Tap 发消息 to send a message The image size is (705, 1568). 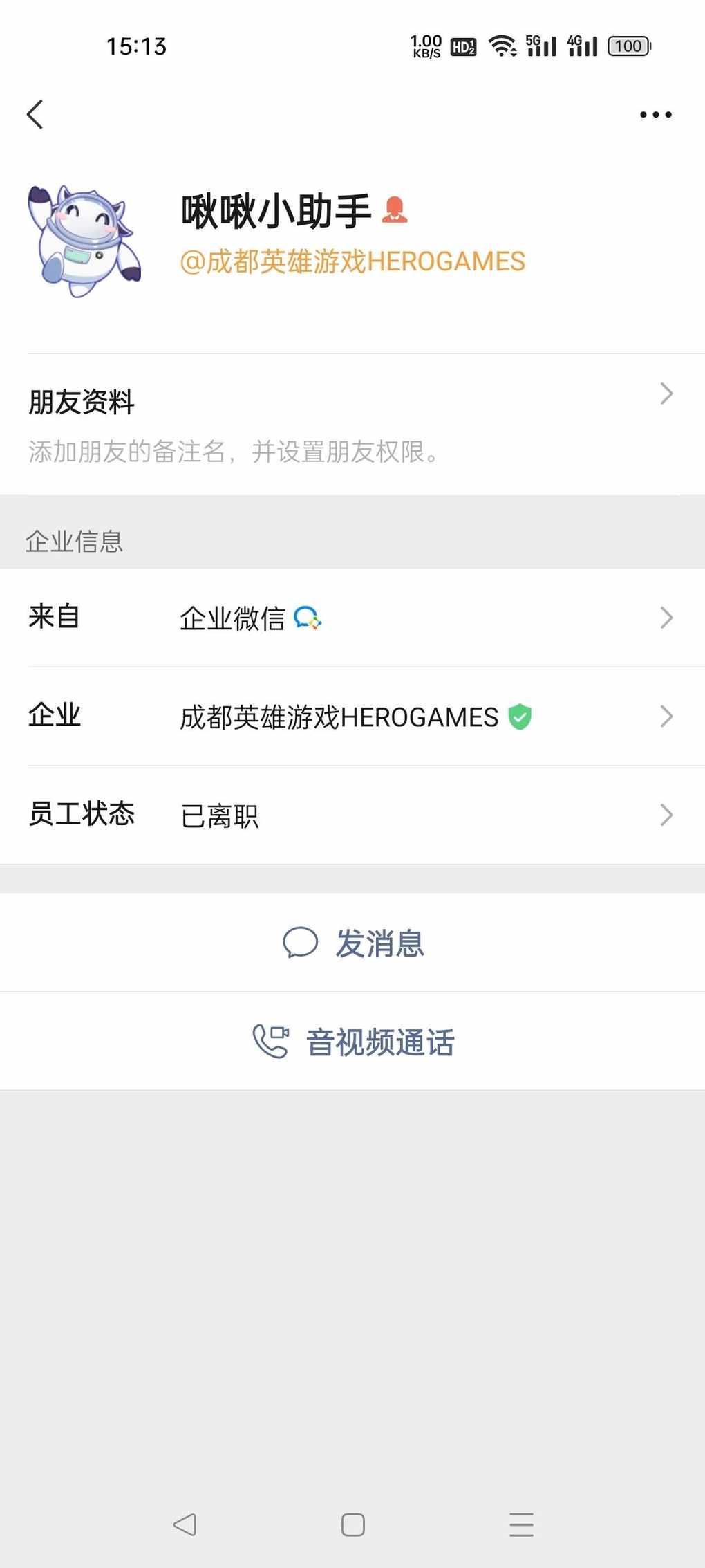[x=352, y=943]
